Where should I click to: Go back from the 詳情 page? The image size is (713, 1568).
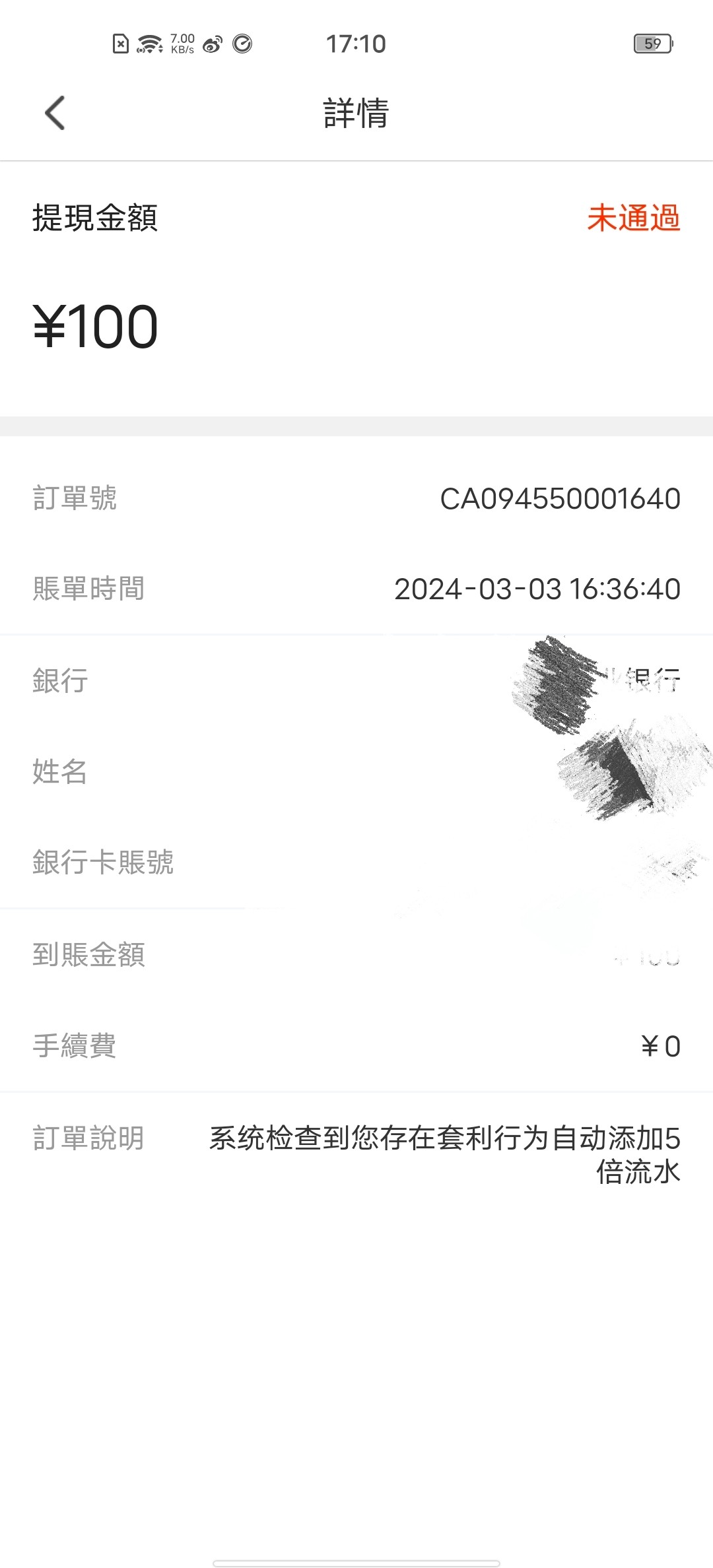pyautogui.click(x=55, y=113)
